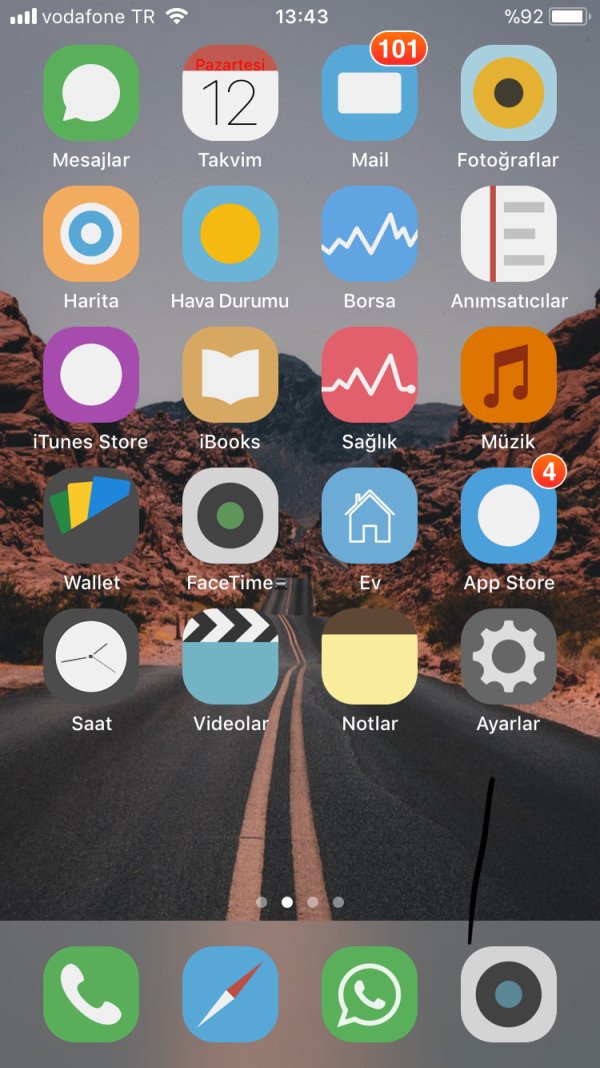Open Fotoğraflar app
Image resolution: width=600 pixels, height=1068 pixels.
tap(508, 93)
